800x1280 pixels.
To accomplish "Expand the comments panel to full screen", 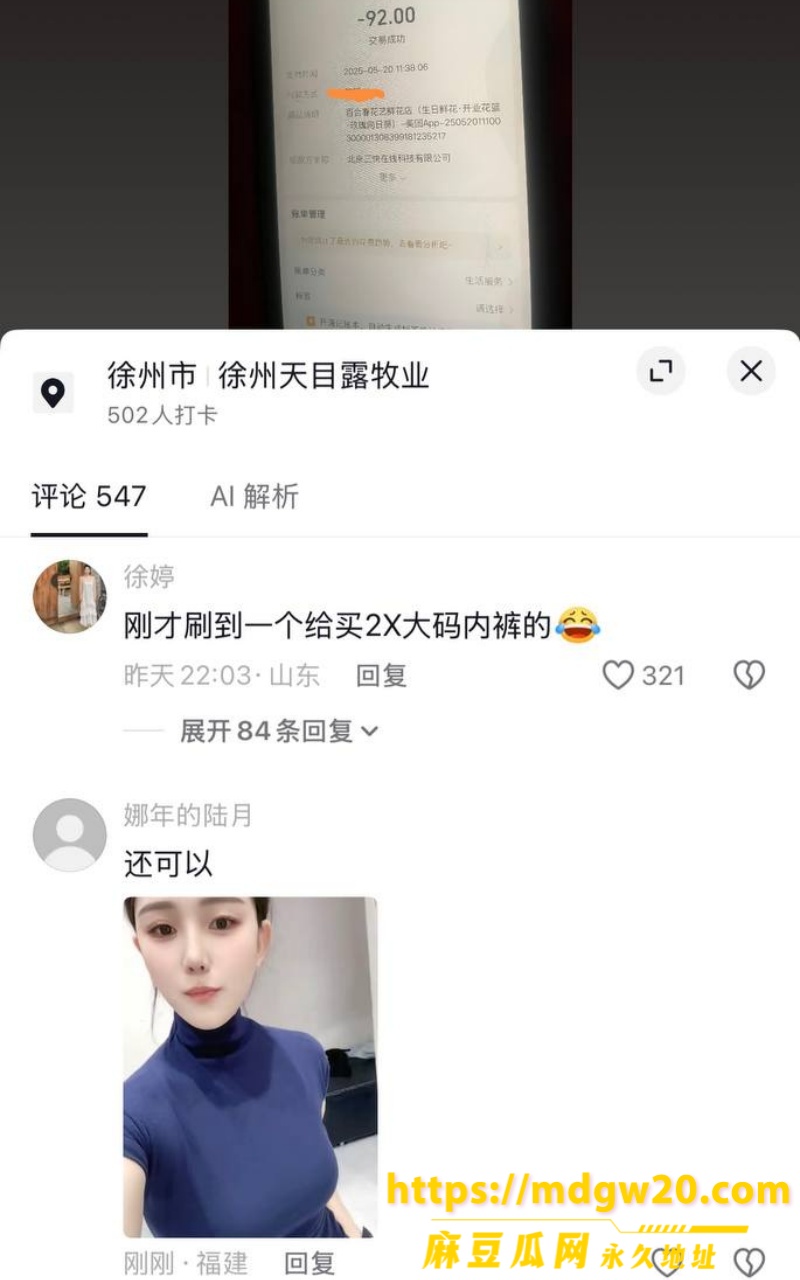I will 661,372.
